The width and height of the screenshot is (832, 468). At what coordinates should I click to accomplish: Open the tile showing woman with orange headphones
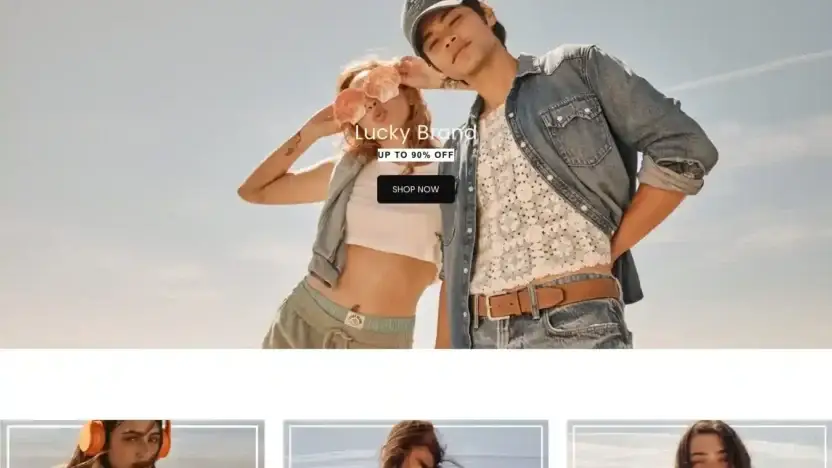tap(131, 445)
